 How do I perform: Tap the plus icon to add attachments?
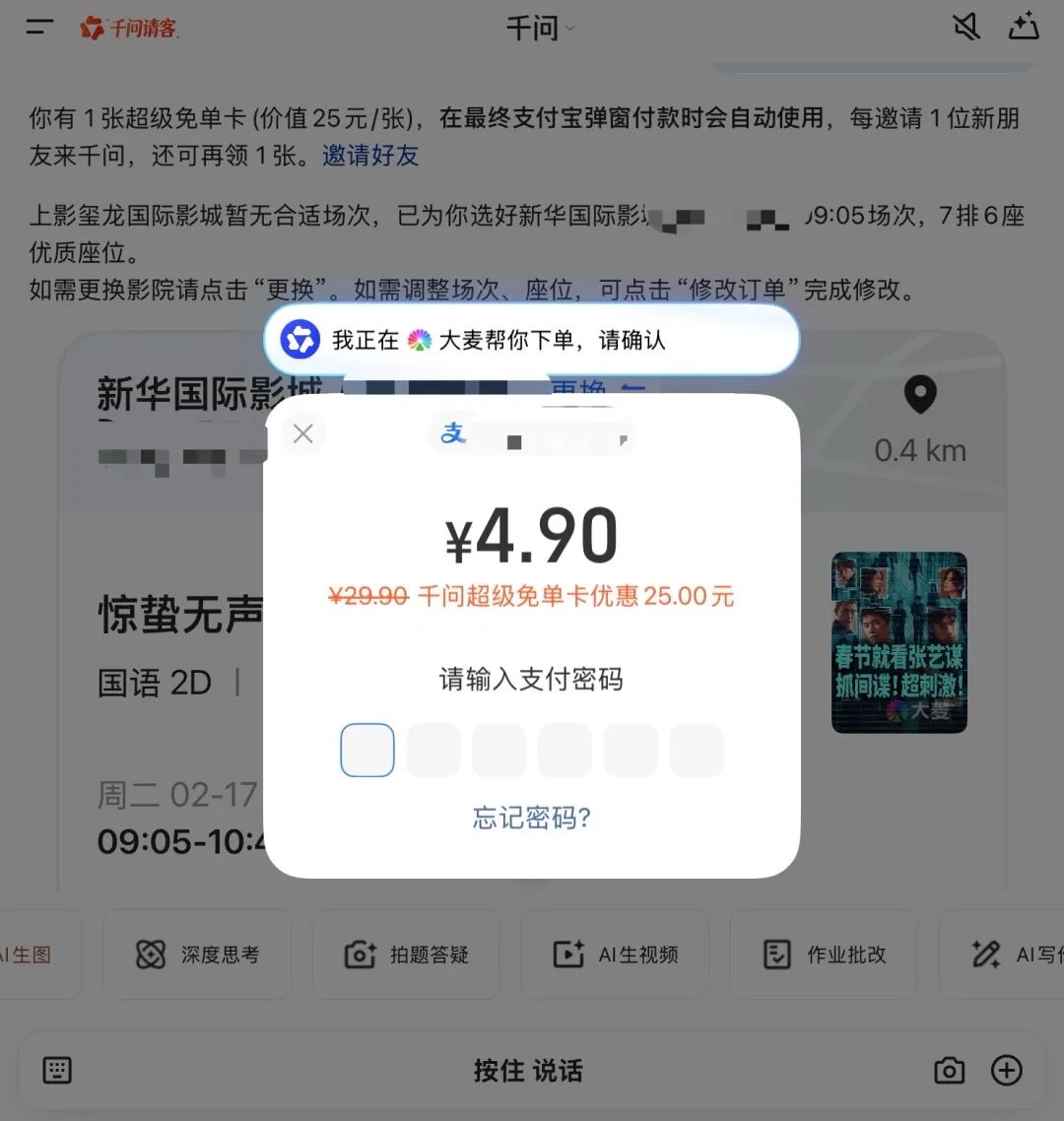(1007, 1071)
